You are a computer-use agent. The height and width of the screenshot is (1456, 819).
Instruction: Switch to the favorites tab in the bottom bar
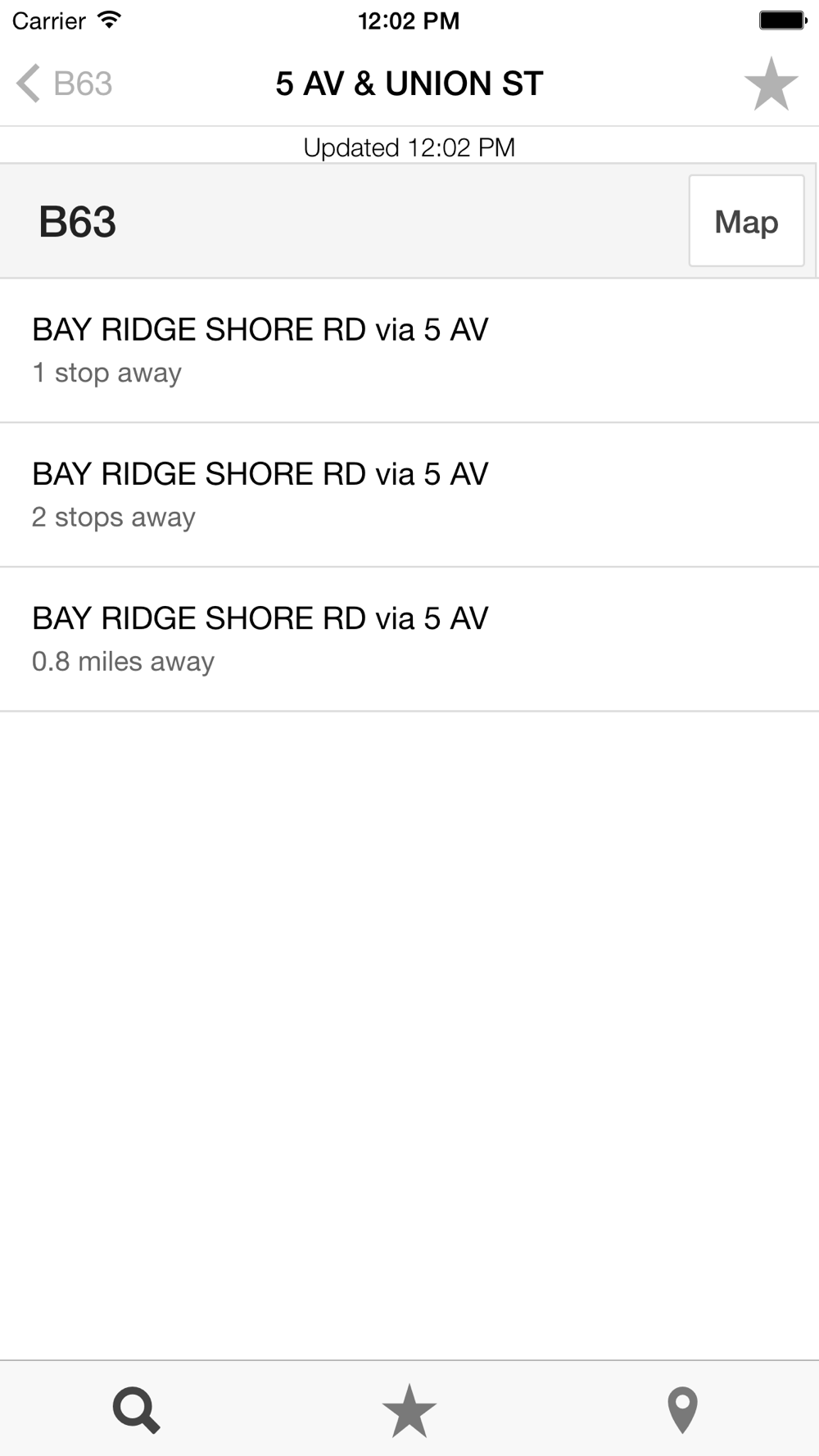409,1409
